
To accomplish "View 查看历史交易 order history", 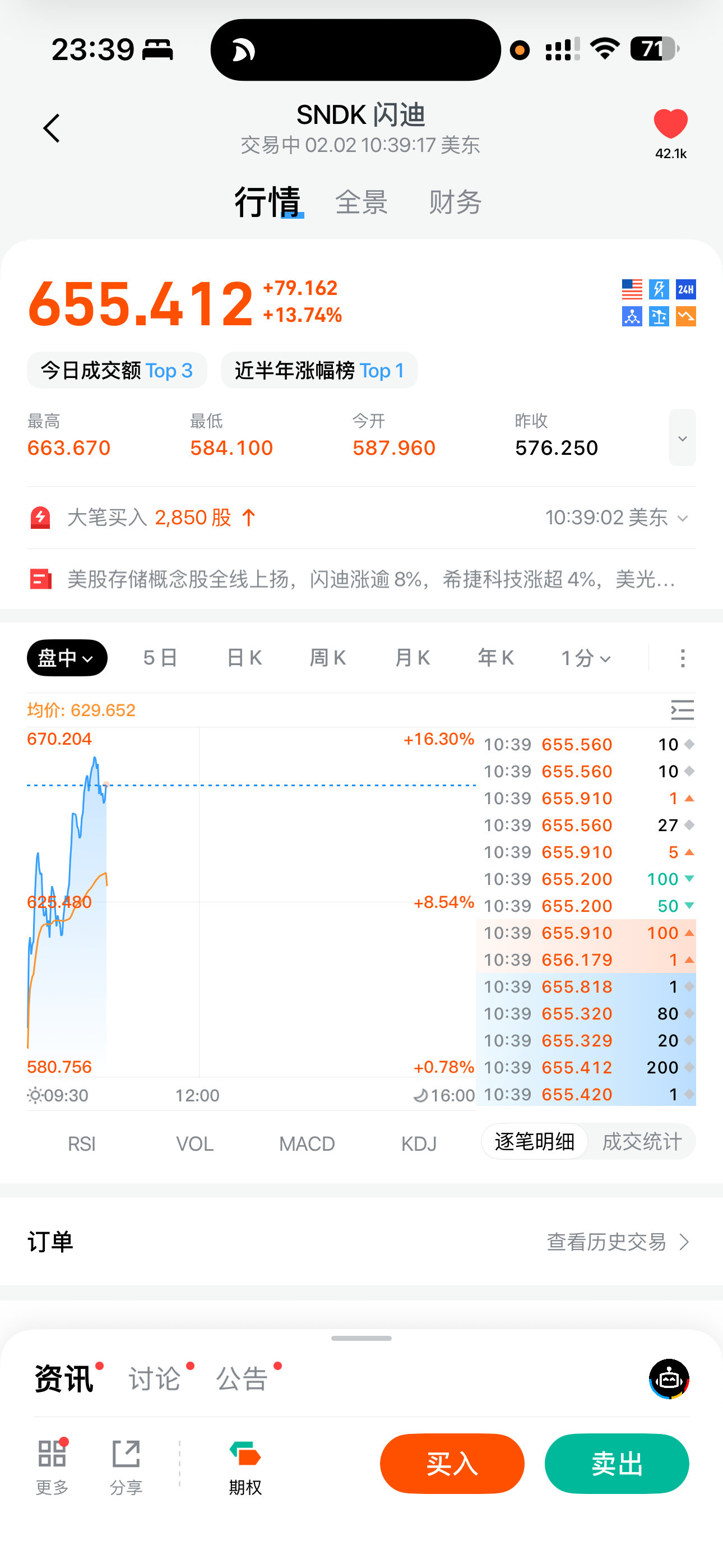I will [618, 1242].
